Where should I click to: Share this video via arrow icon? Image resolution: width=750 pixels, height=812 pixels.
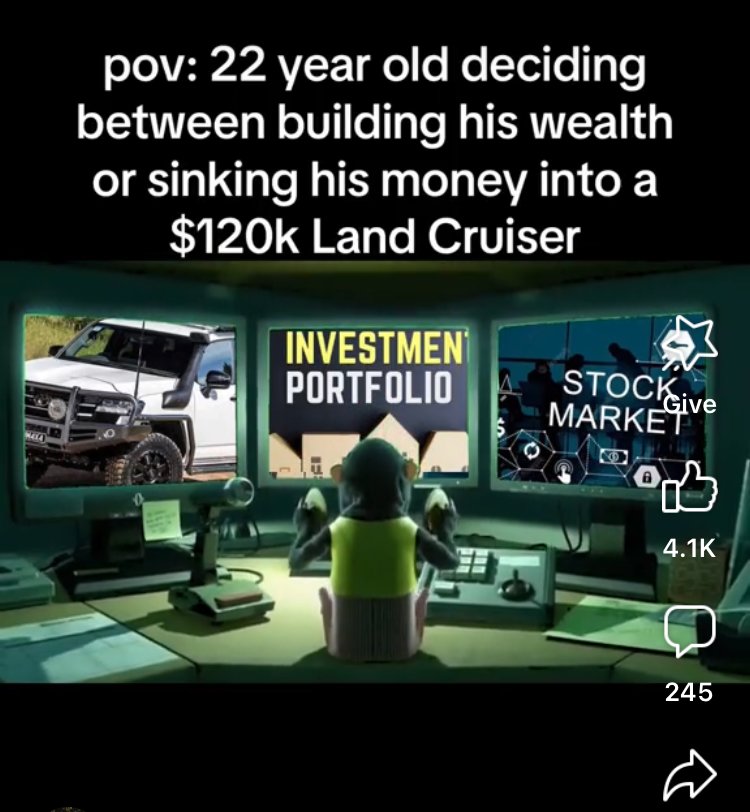(x=689, y=770)
